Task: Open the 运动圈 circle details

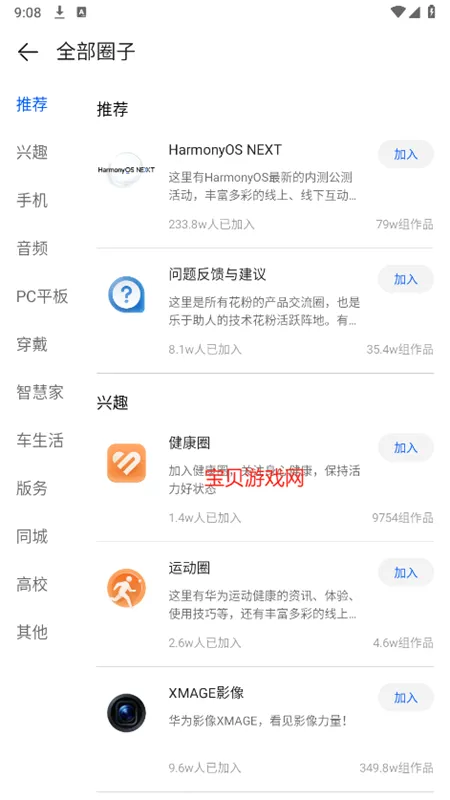Action: pyautogui.click(x=265, y=604)
